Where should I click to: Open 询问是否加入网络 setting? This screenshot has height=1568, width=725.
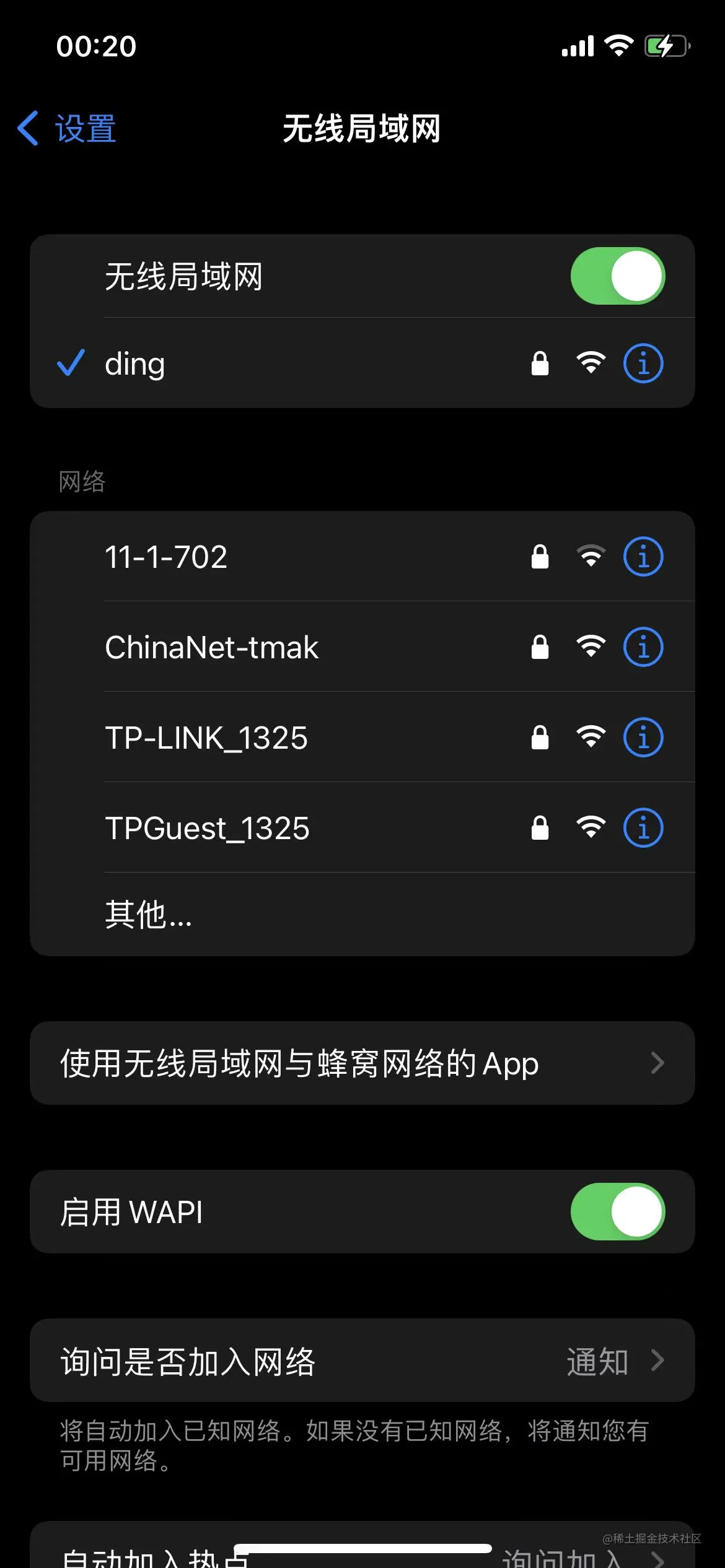tap(362, 1361)
